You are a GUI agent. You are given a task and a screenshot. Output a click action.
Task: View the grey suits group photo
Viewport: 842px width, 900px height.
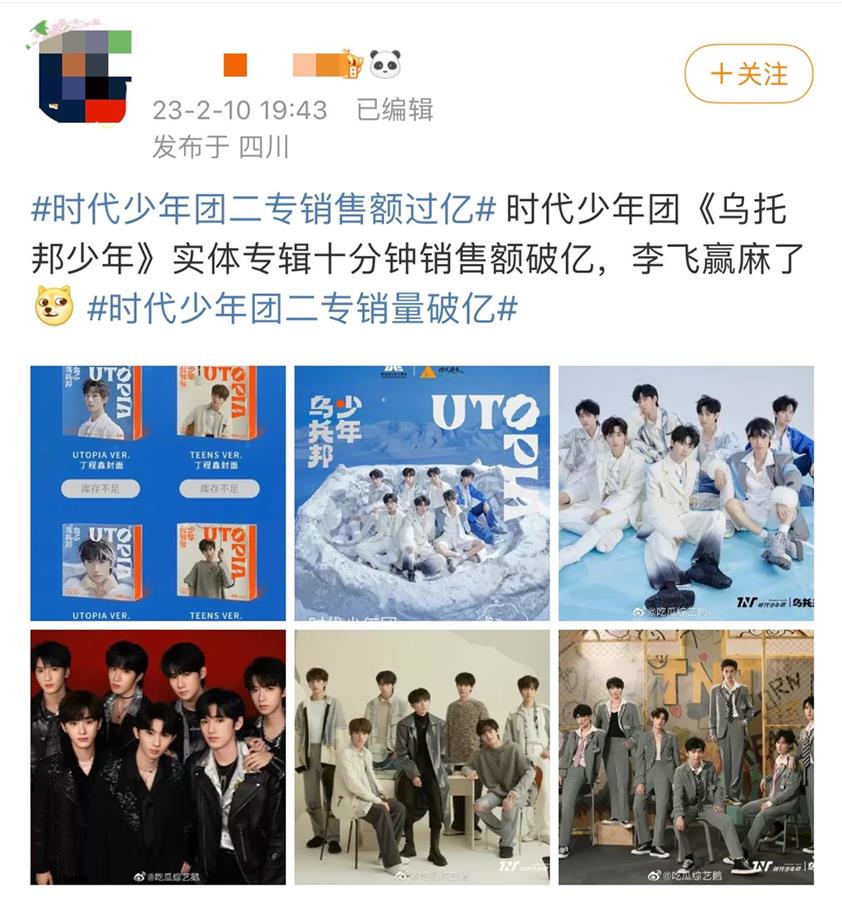tap(685, 757)
